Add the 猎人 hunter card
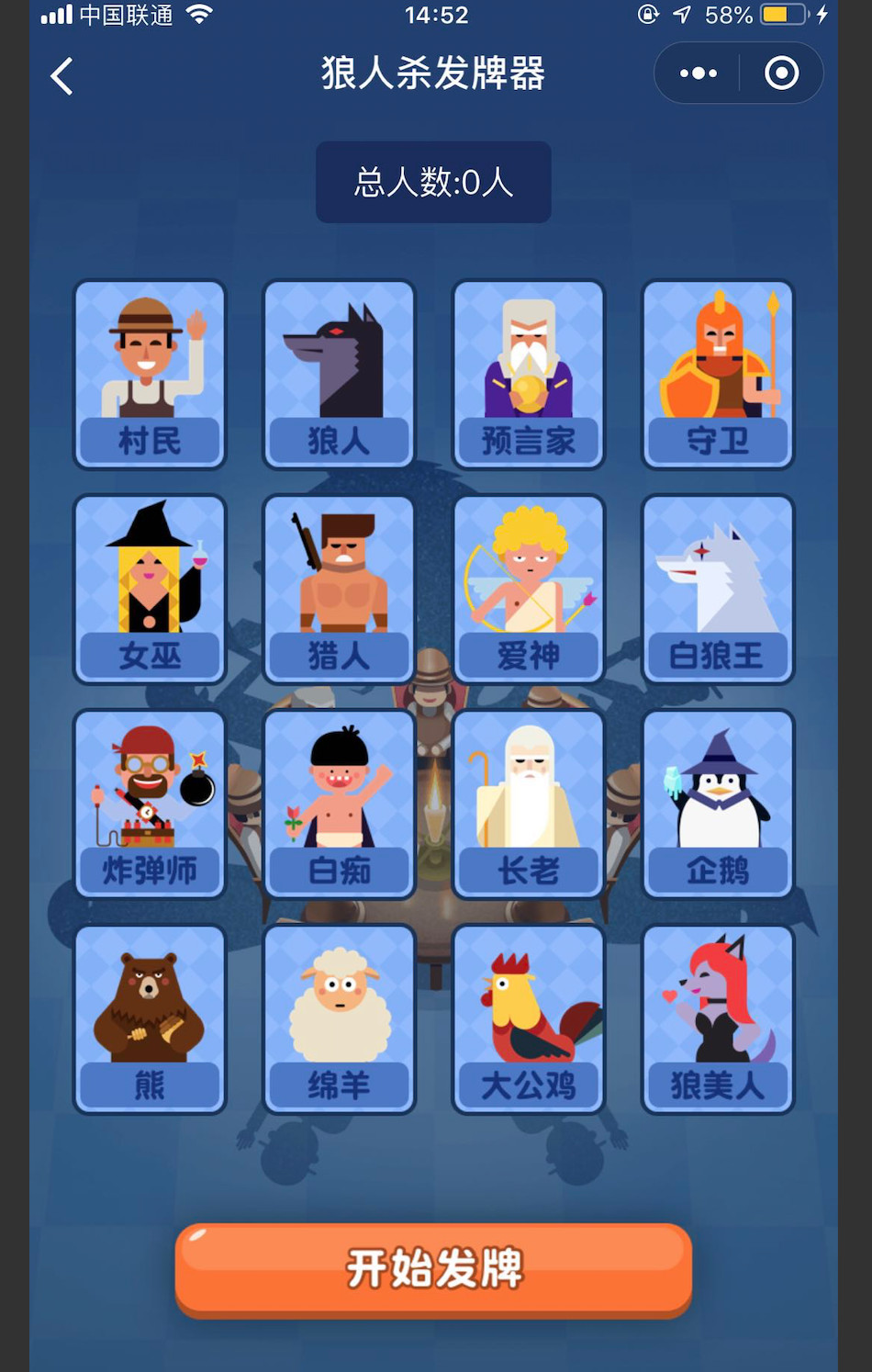Screen dimensions: 872x1372 (x=339, y=590)
